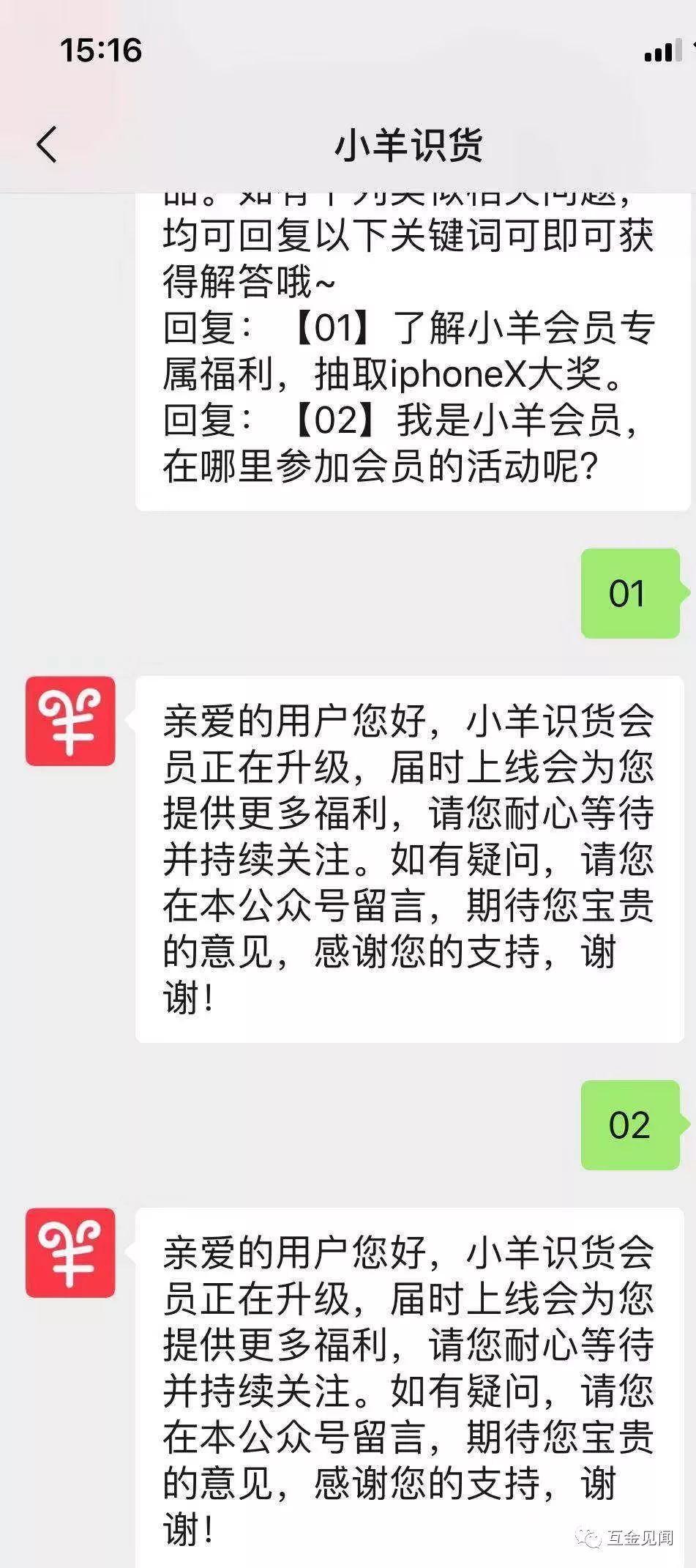The width and height of the screenshot is (696, 1568).
Task: Tap the clock showing 15:16
Action: (101, 51)
